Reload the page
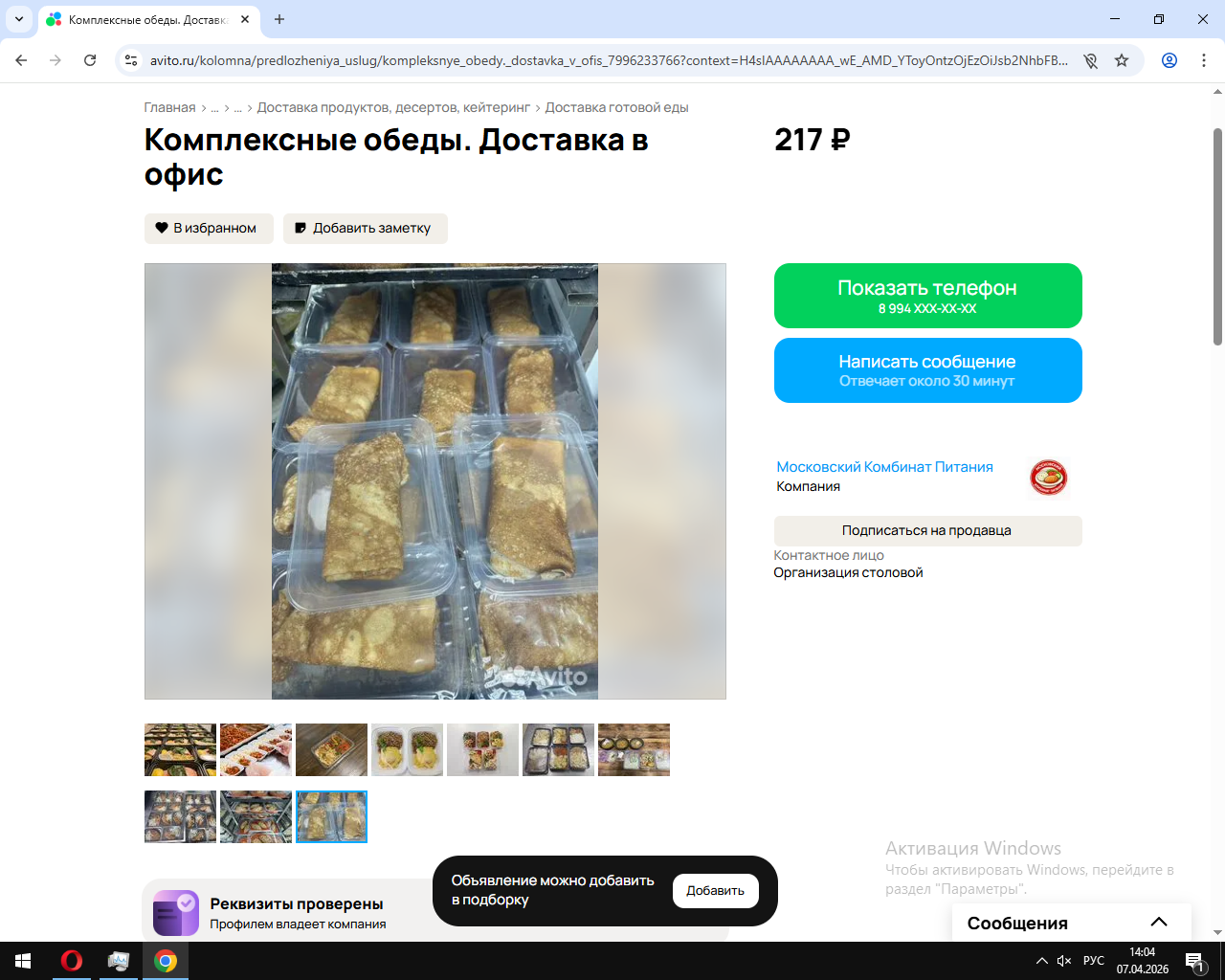Viewport: 1225px width, 980px height. coord(90,60)
